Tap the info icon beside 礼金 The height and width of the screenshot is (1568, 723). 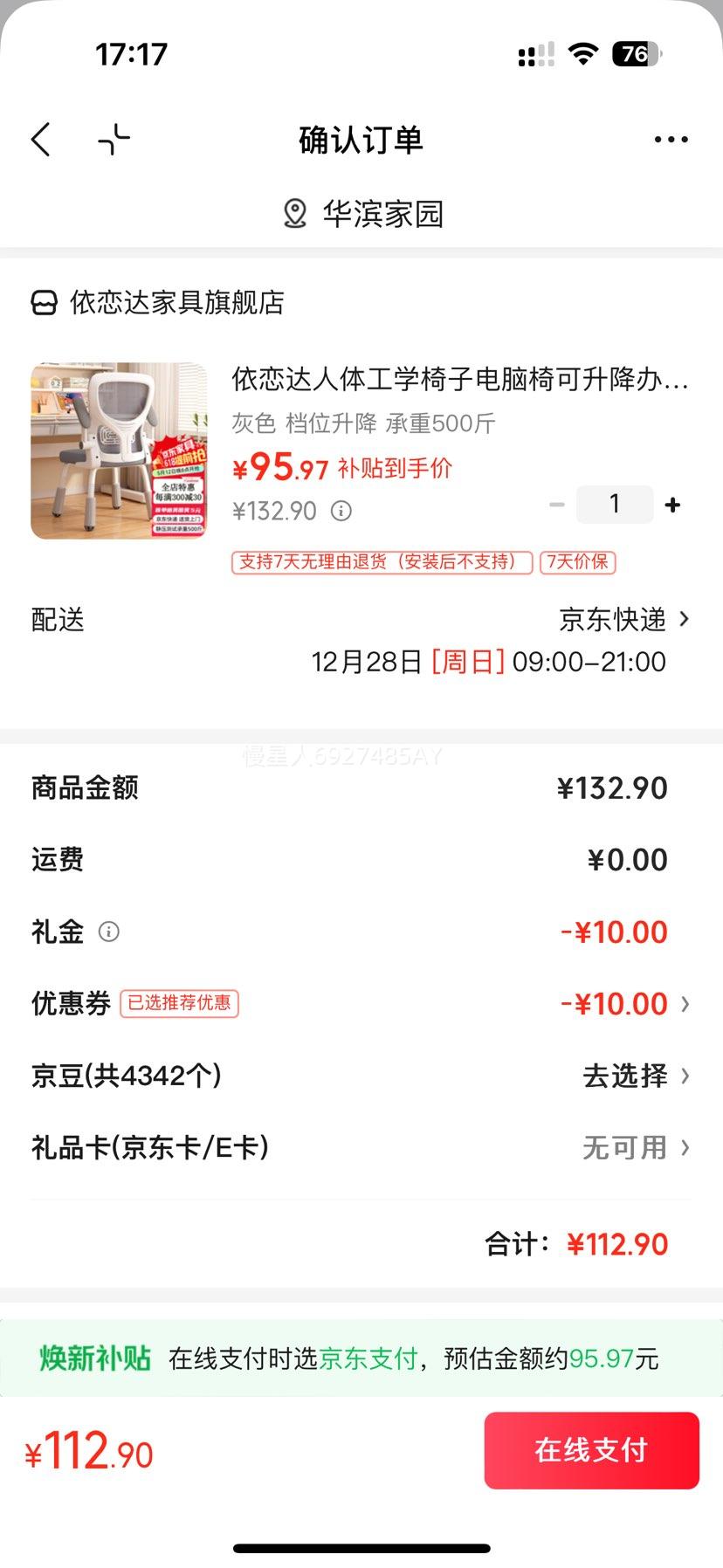pyautogui.click(x=108, y=932)
